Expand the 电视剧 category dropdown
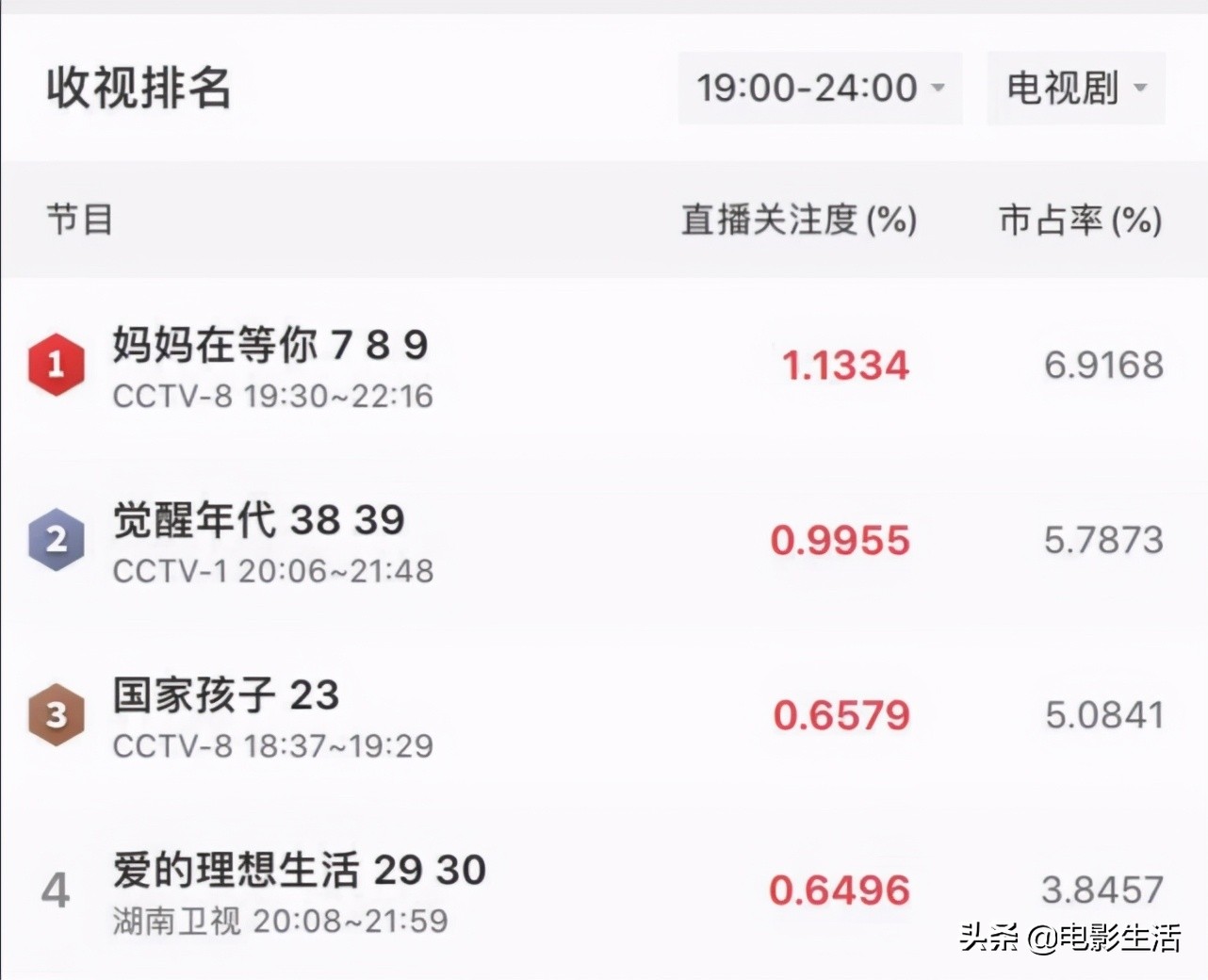The height and width of the screenshot is (980, 1208). [1076, 88]
